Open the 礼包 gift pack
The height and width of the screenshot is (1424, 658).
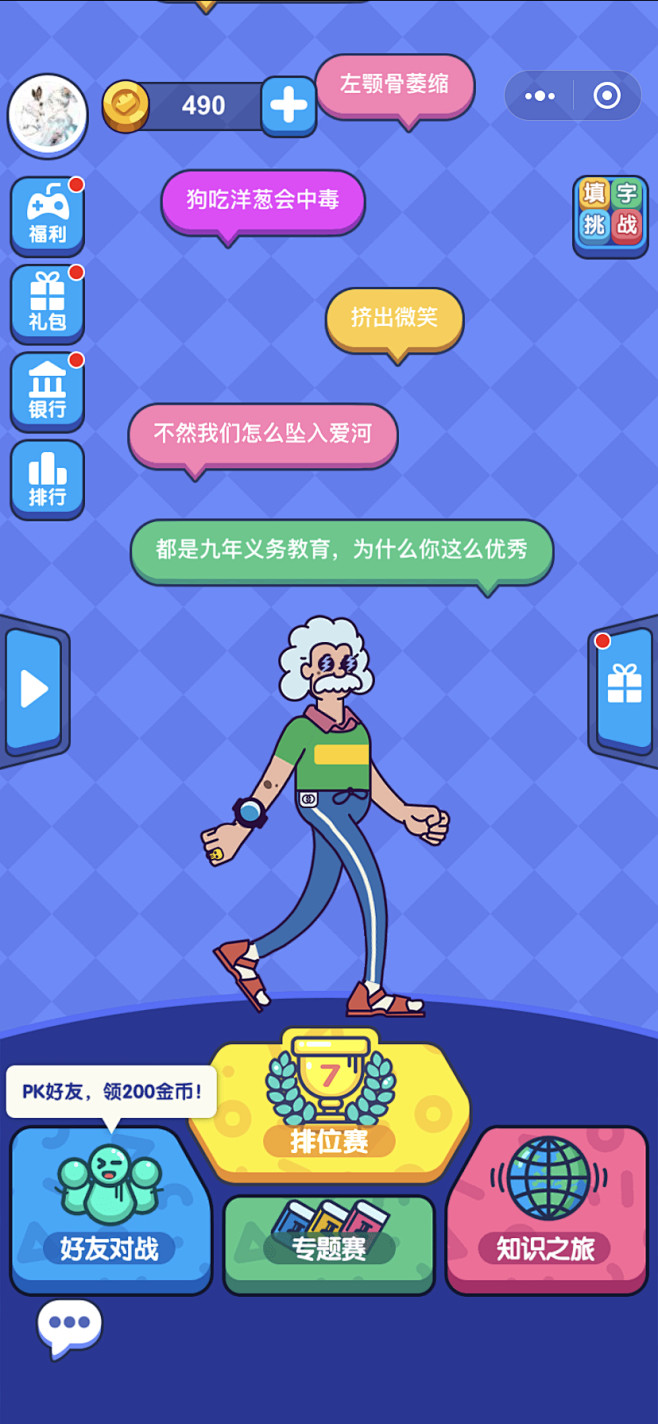pos(47,304)
